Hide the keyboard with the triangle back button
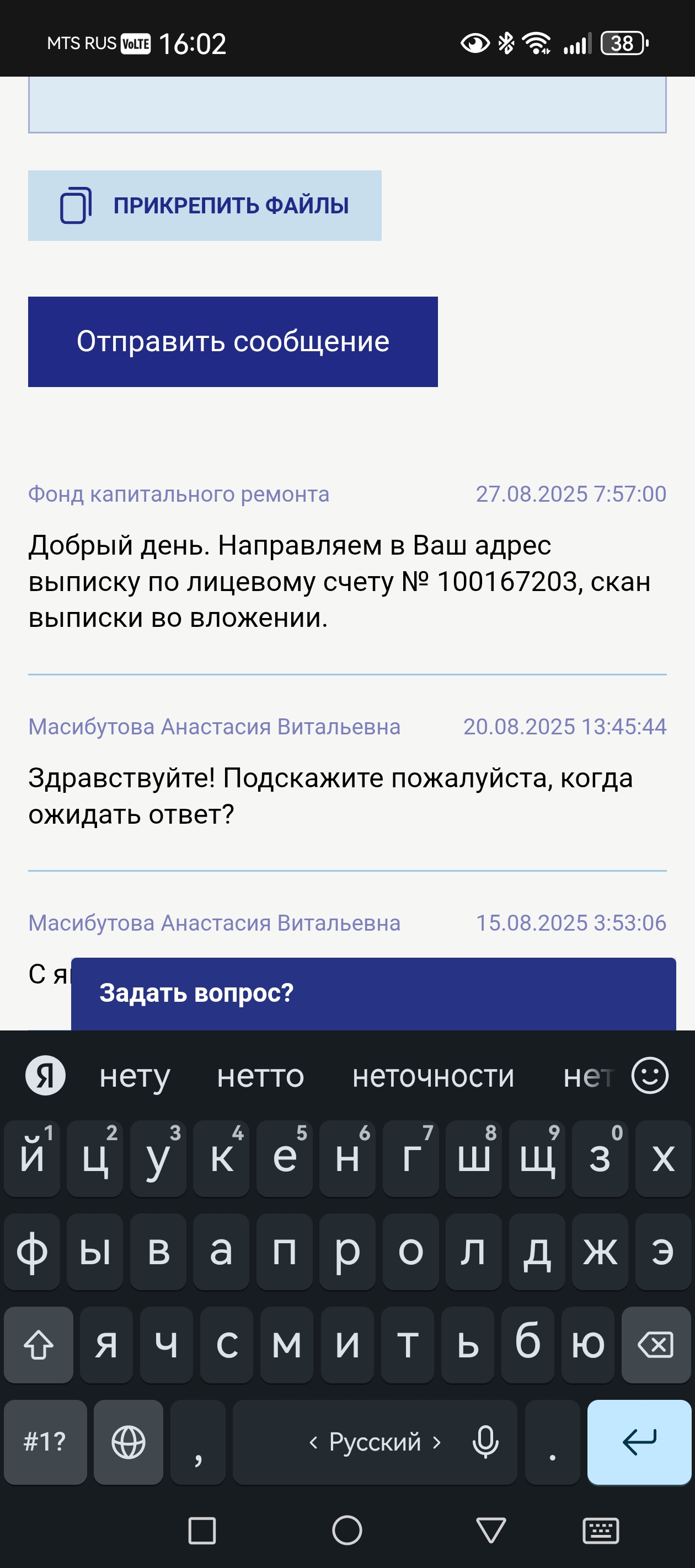This screenshot has height=1568, width=695. pos(491,1531)
